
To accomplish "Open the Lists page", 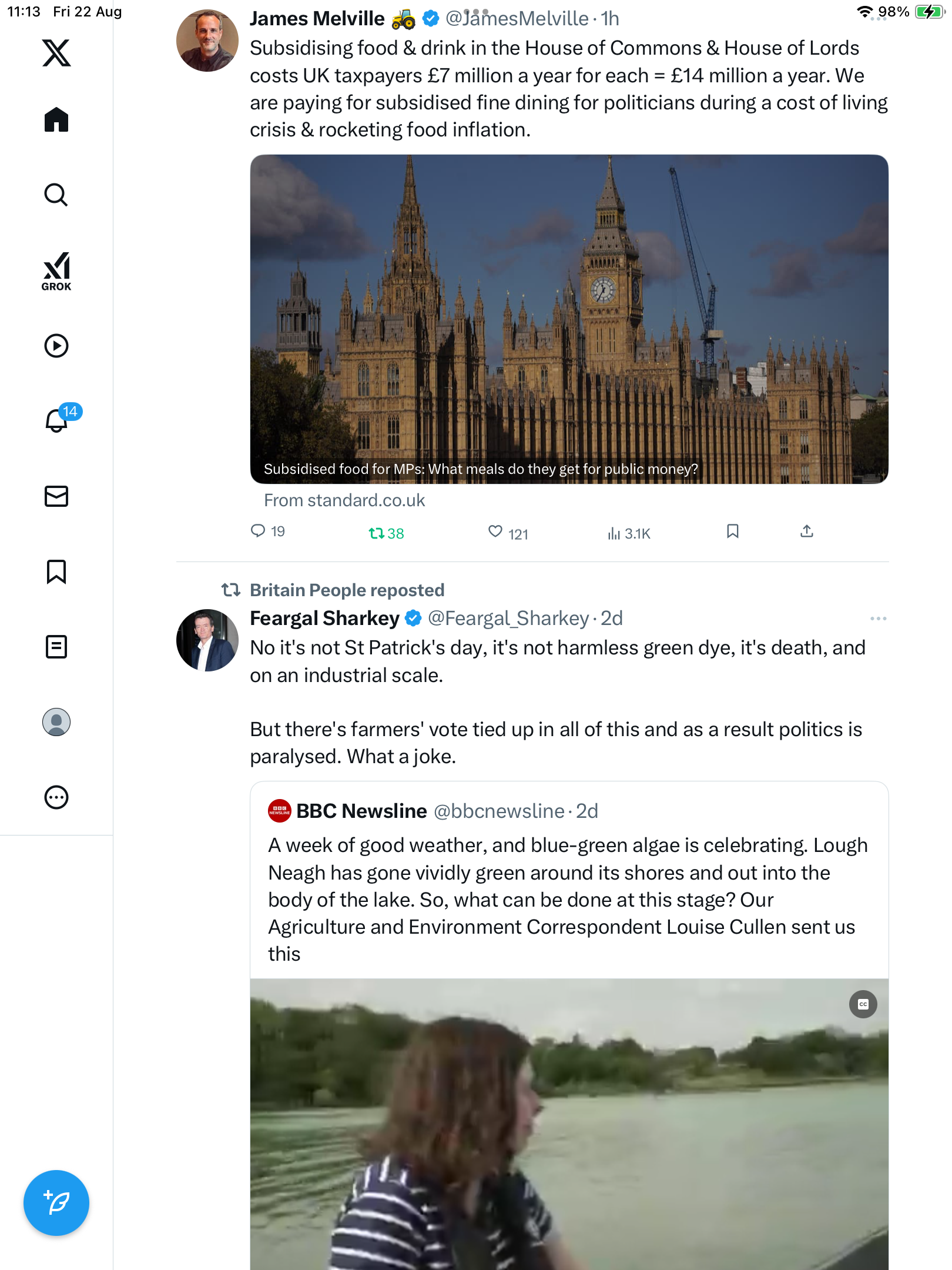I will [x=56, y=647].
